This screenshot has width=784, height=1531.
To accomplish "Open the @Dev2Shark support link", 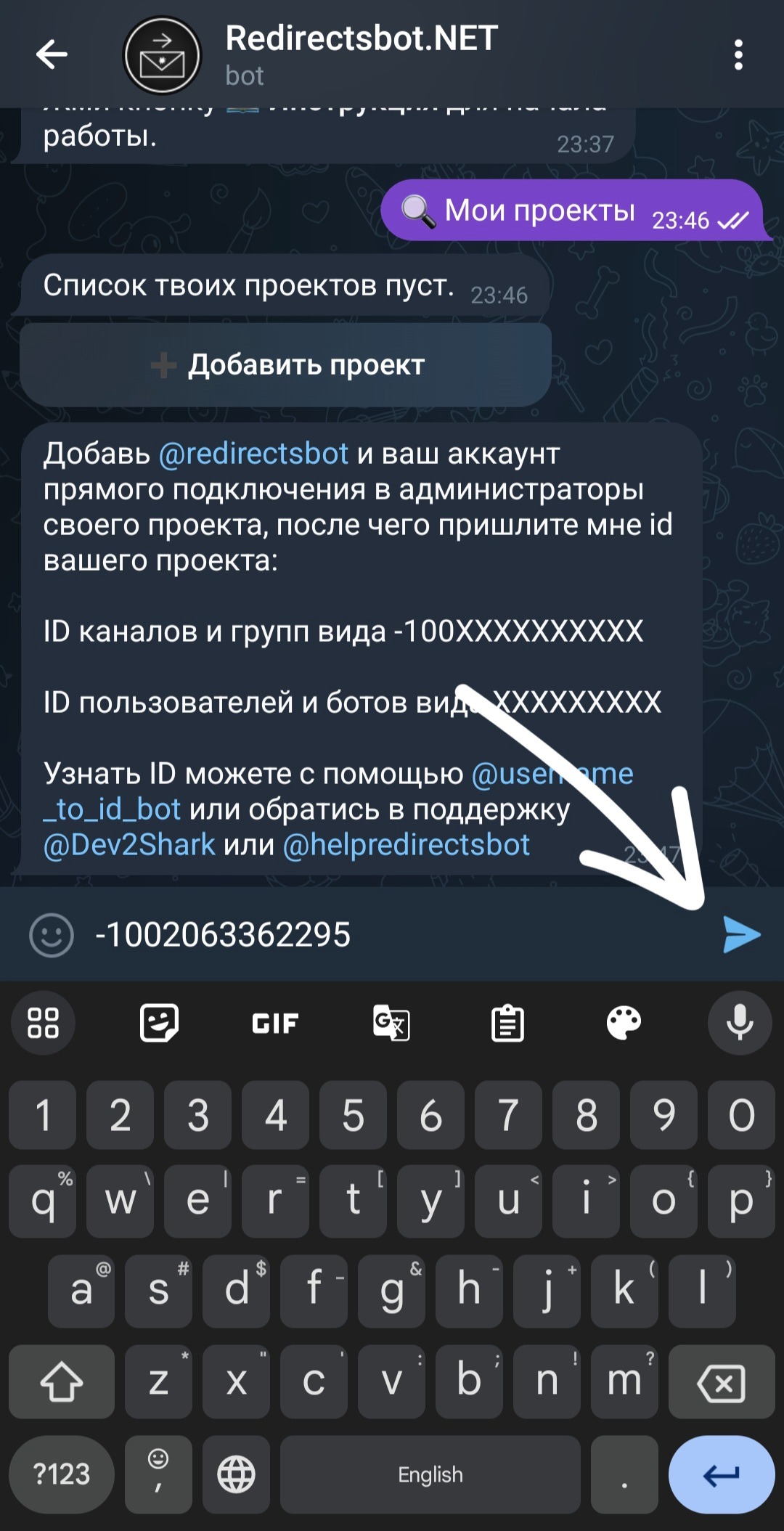I will pyautogui.click(x=129, y=845).
